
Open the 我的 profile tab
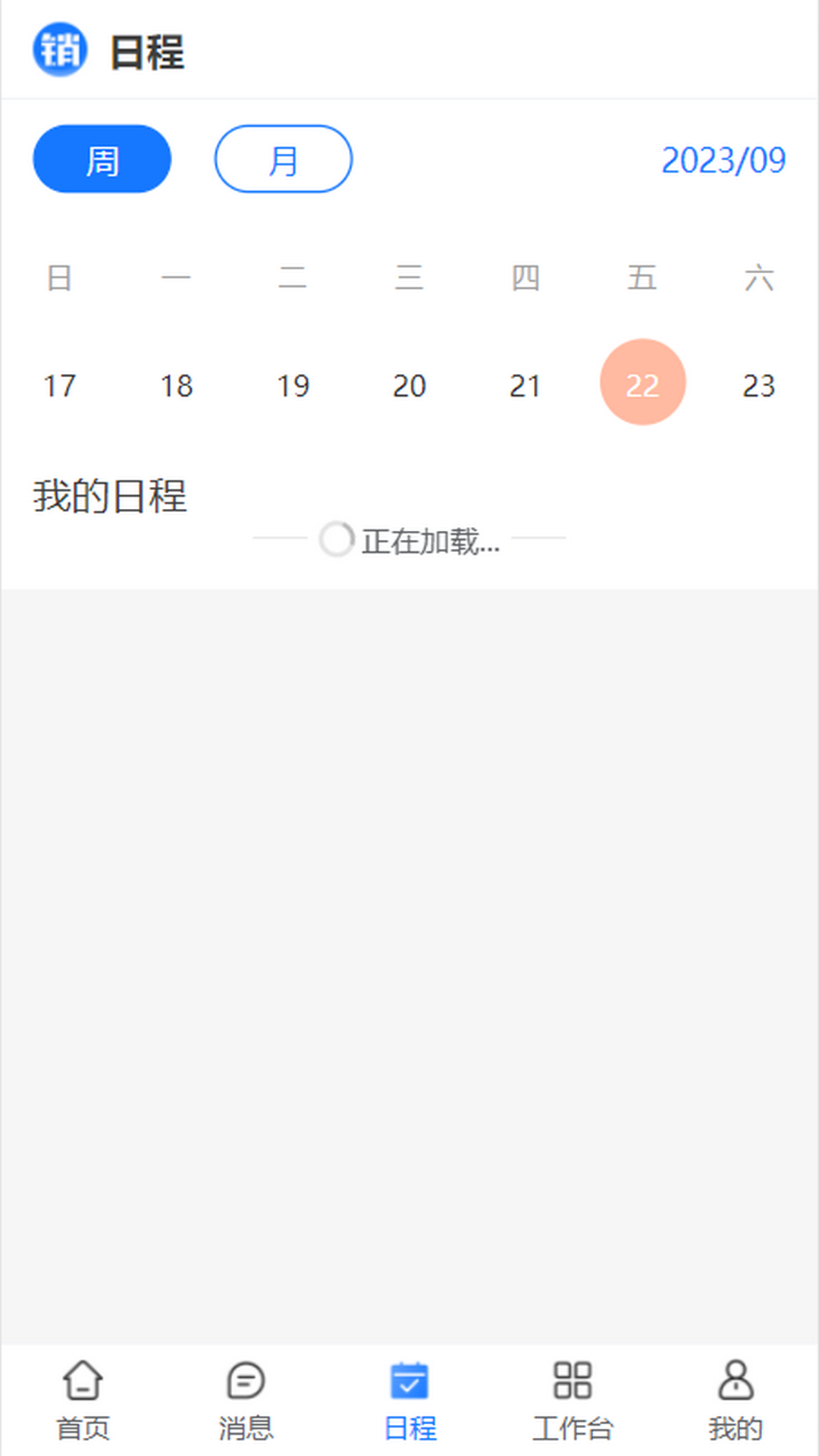click(x=735, y=1399)
